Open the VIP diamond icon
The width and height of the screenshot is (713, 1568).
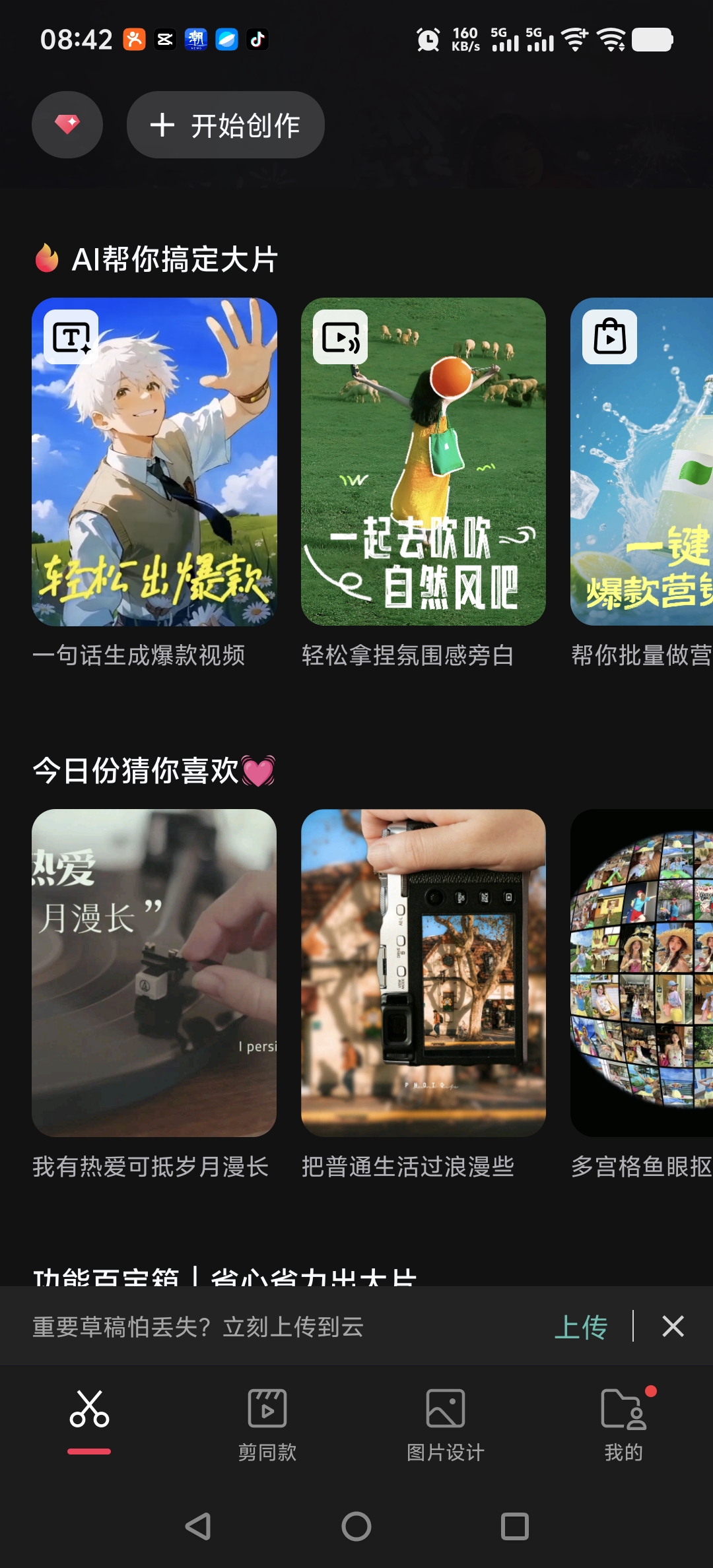[x=67, y=125]
